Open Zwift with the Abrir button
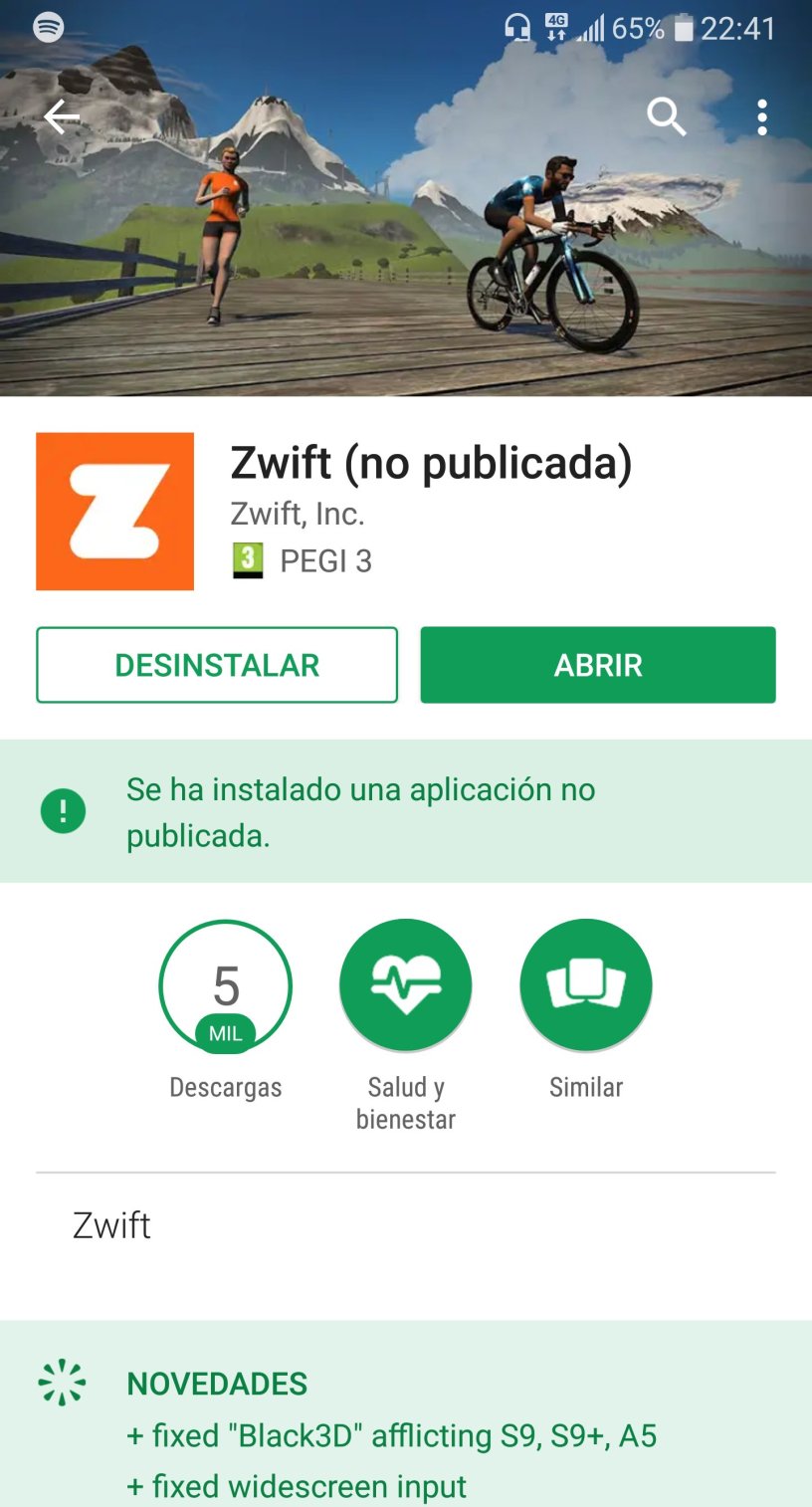 tap(597, 665)
